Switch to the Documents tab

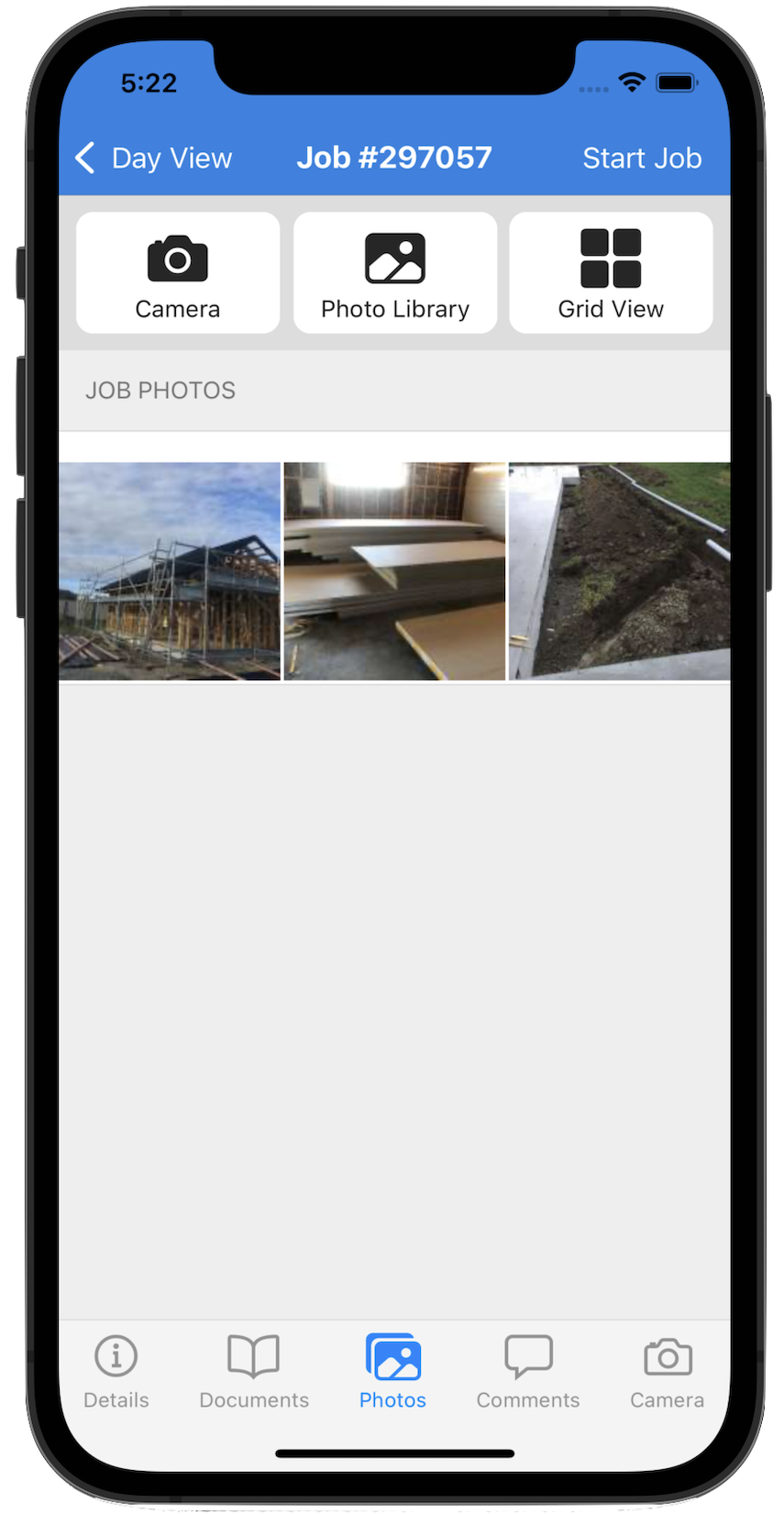click(254, 1372)
